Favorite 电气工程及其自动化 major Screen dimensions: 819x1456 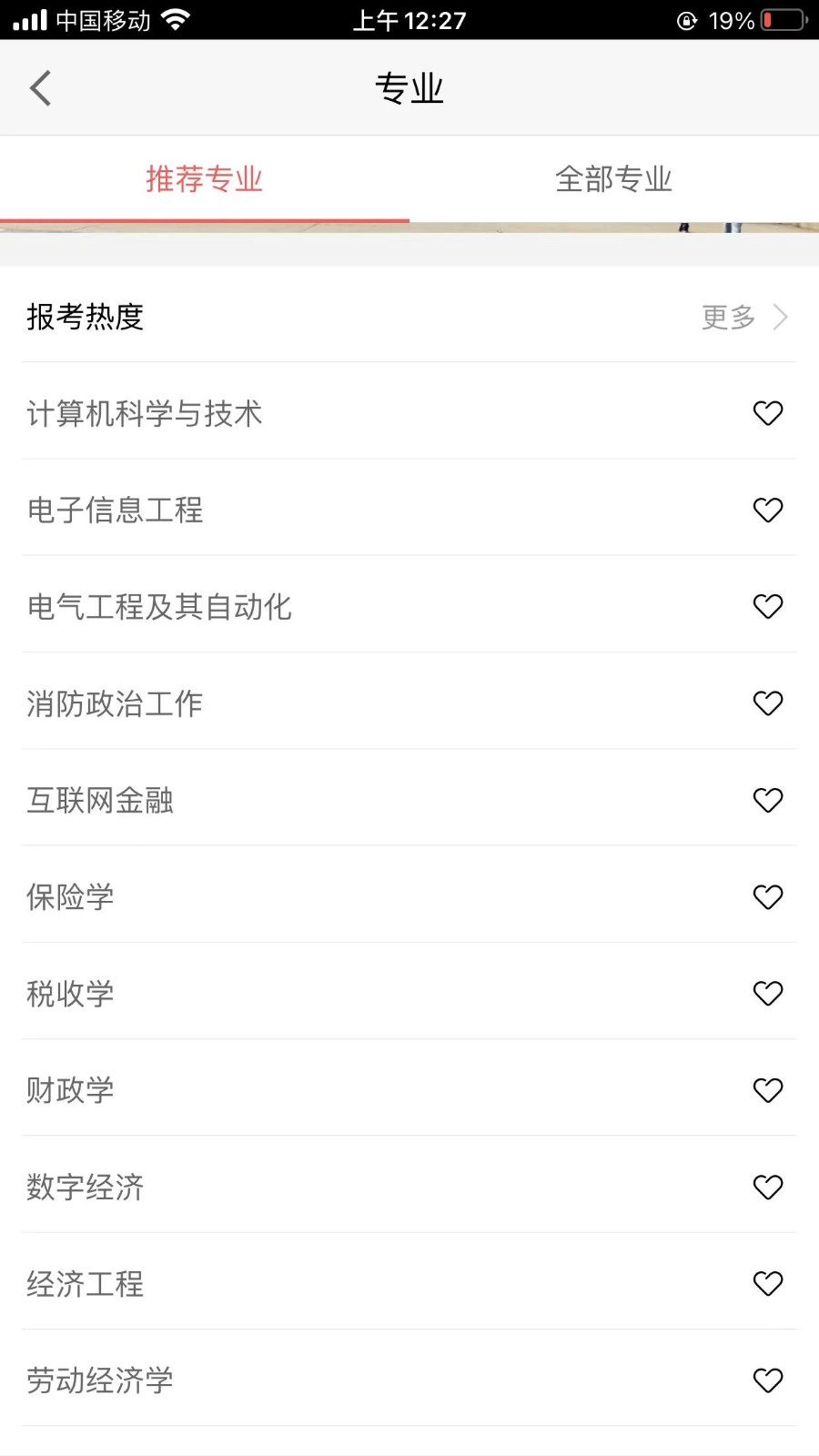click(x=768, y=606)
